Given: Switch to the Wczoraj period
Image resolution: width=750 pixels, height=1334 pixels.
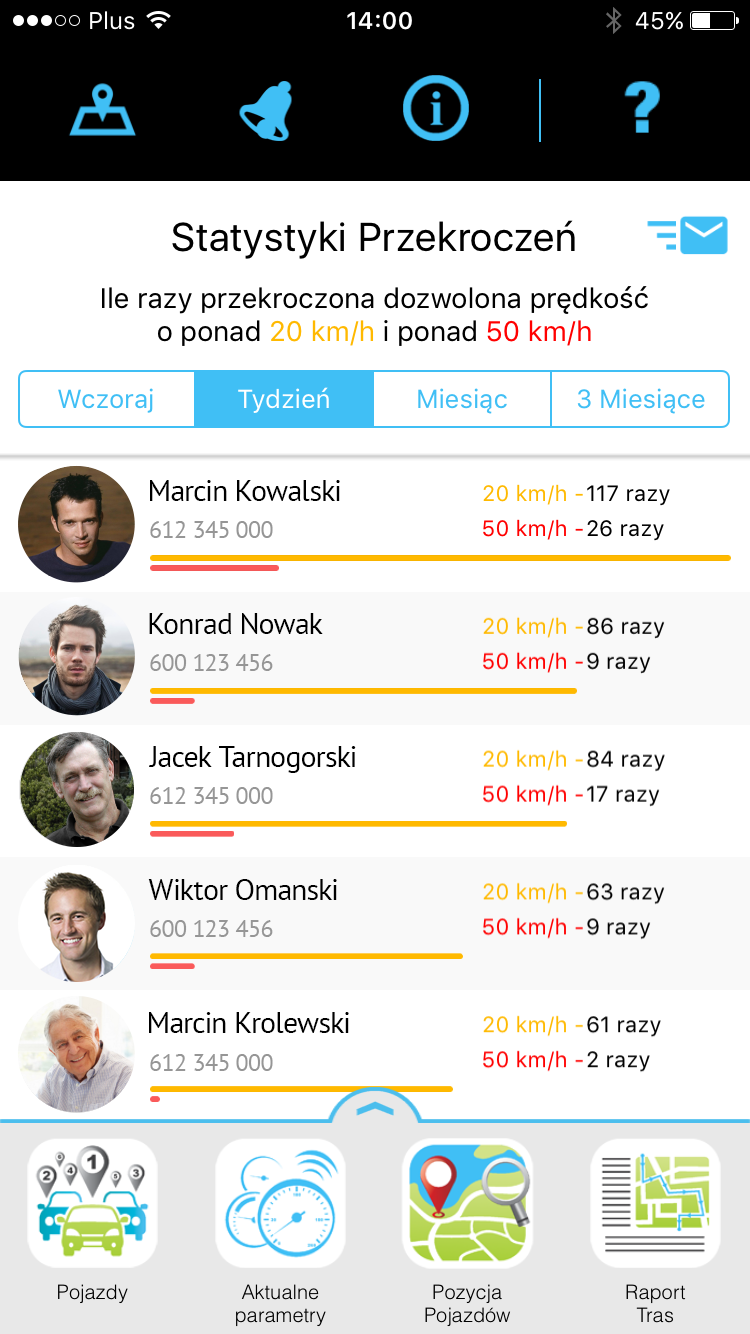Looking at the screenshot, I should 107,400.
